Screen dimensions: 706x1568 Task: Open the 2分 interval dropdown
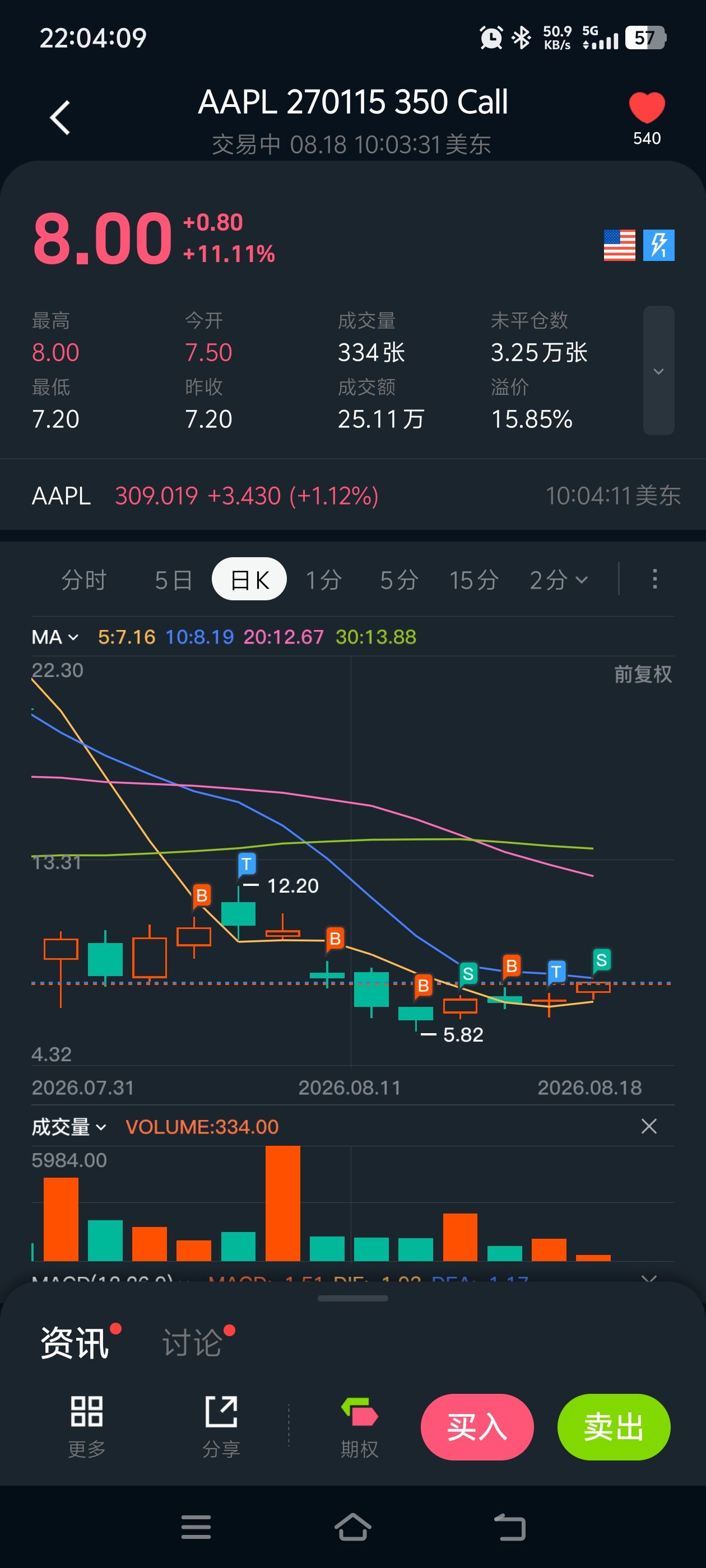(559, 580)
